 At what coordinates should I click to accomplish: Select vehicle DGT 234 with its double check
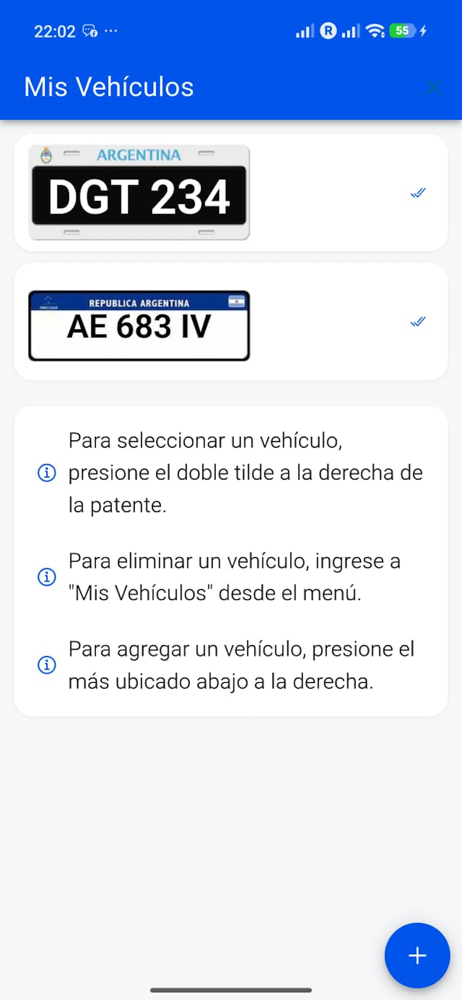[418, 193]
